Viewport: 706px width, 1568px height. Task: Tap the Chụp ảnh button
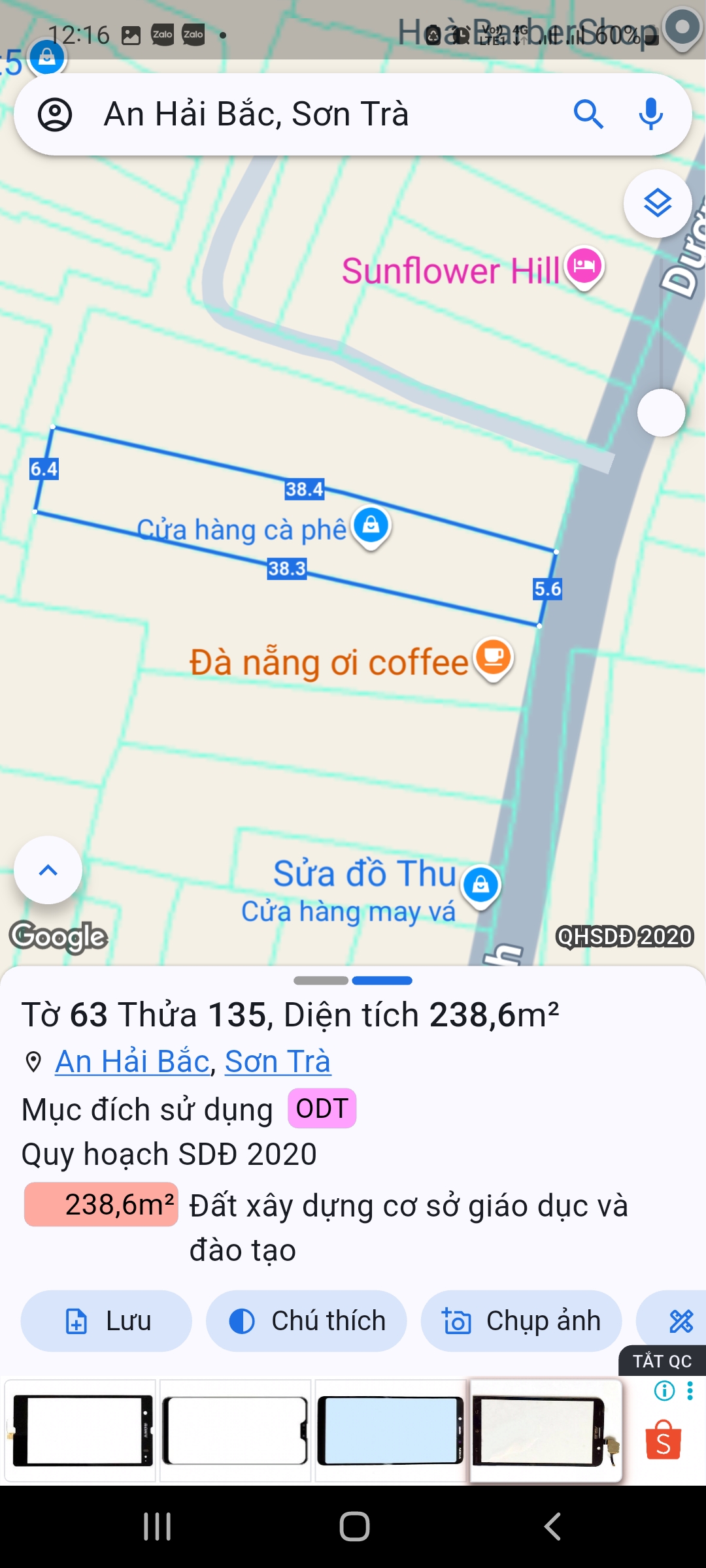click(521, 1321)
